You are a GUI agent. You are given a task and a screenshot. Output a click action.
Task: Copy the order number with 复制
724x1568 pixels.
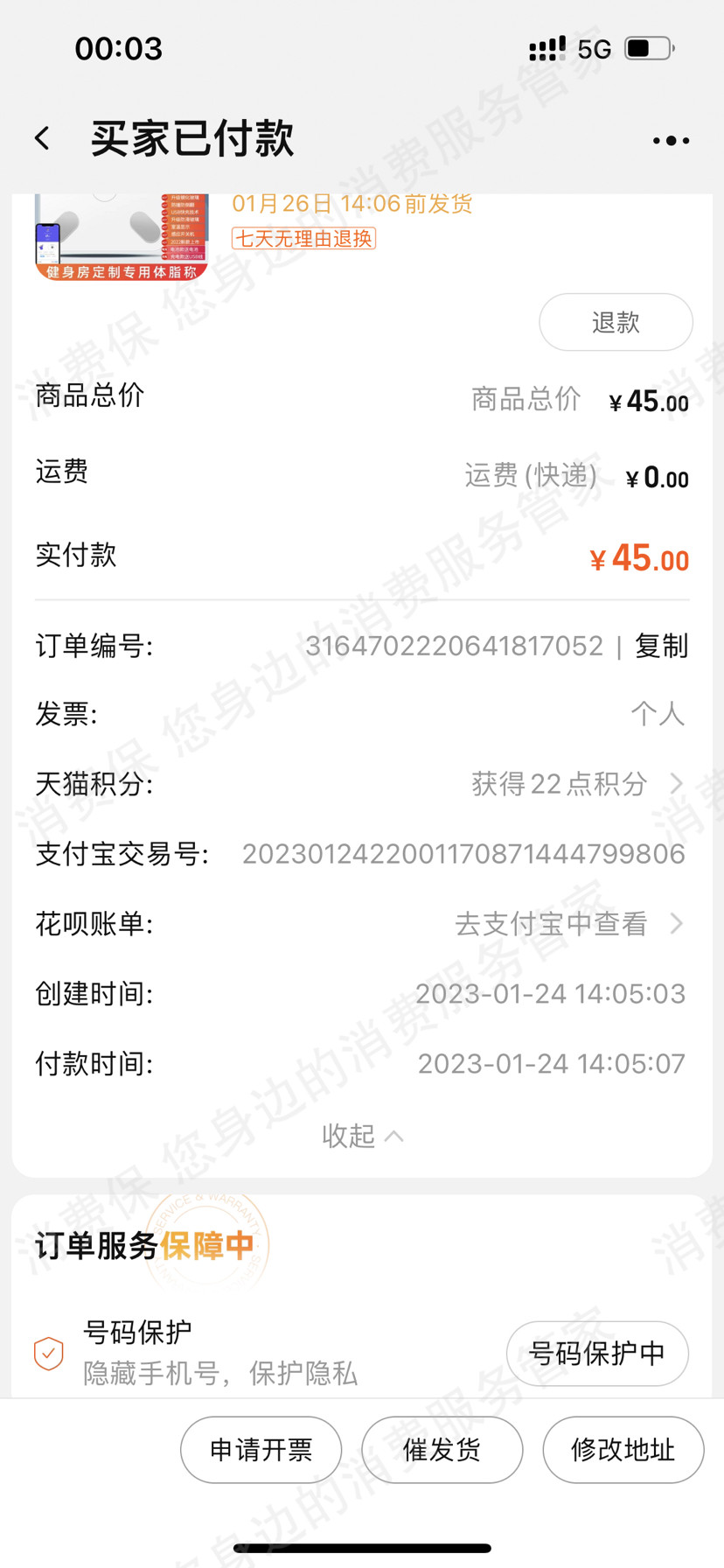(661, 646)
